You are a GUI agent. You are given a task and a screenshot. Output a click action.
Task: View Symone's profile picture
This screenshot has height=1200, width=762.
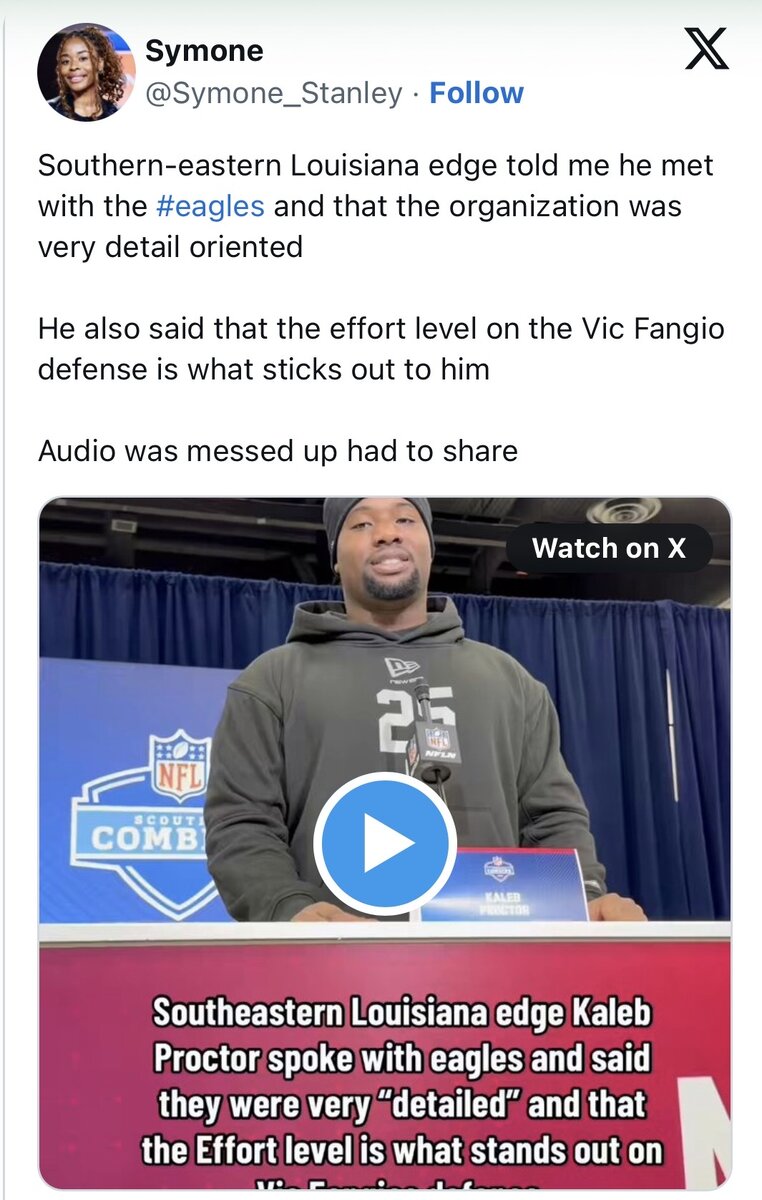[86, 73]
